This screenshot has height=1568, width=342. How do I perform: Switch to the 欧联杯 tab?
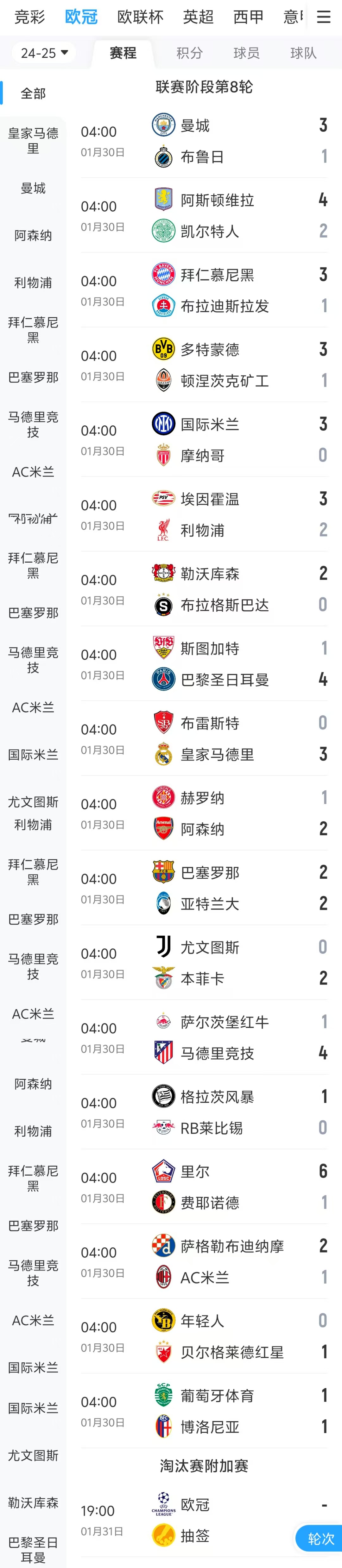pos(140,17)
